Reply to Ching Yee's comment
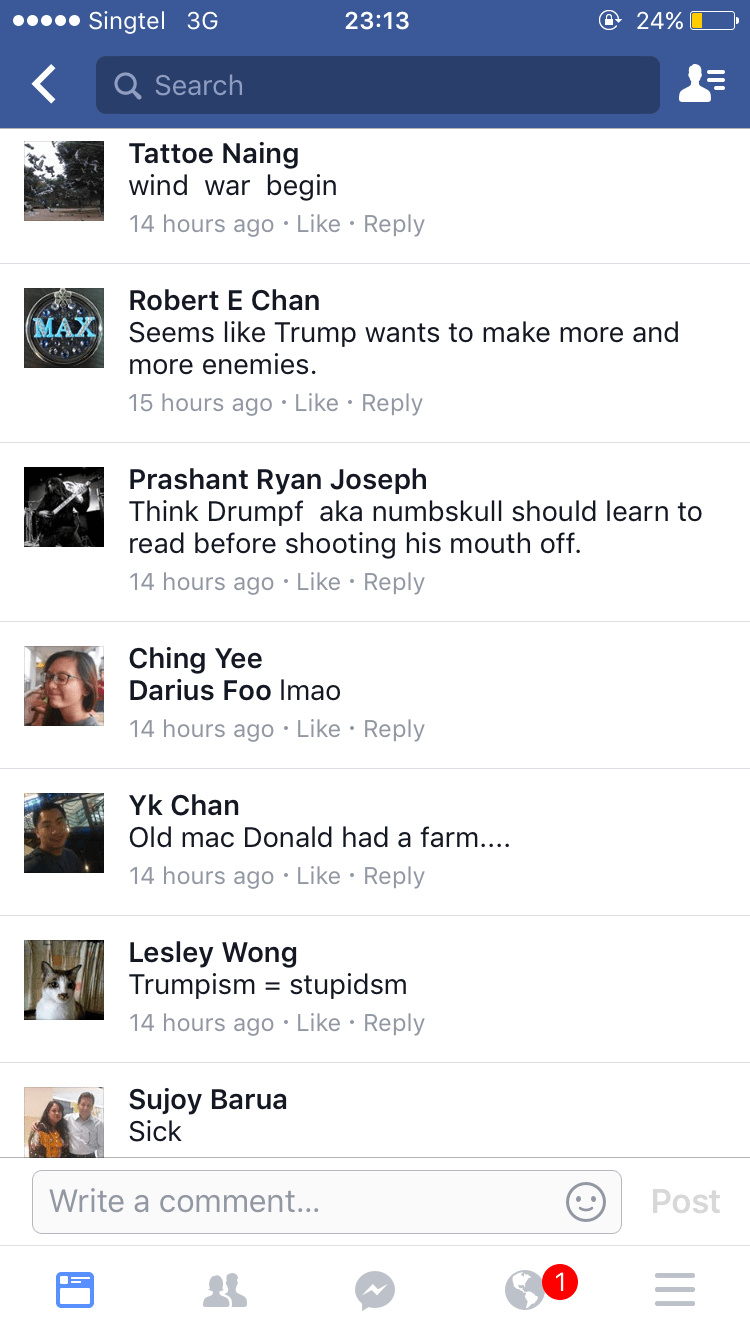Screen dimensions: 750x1334 394,729
